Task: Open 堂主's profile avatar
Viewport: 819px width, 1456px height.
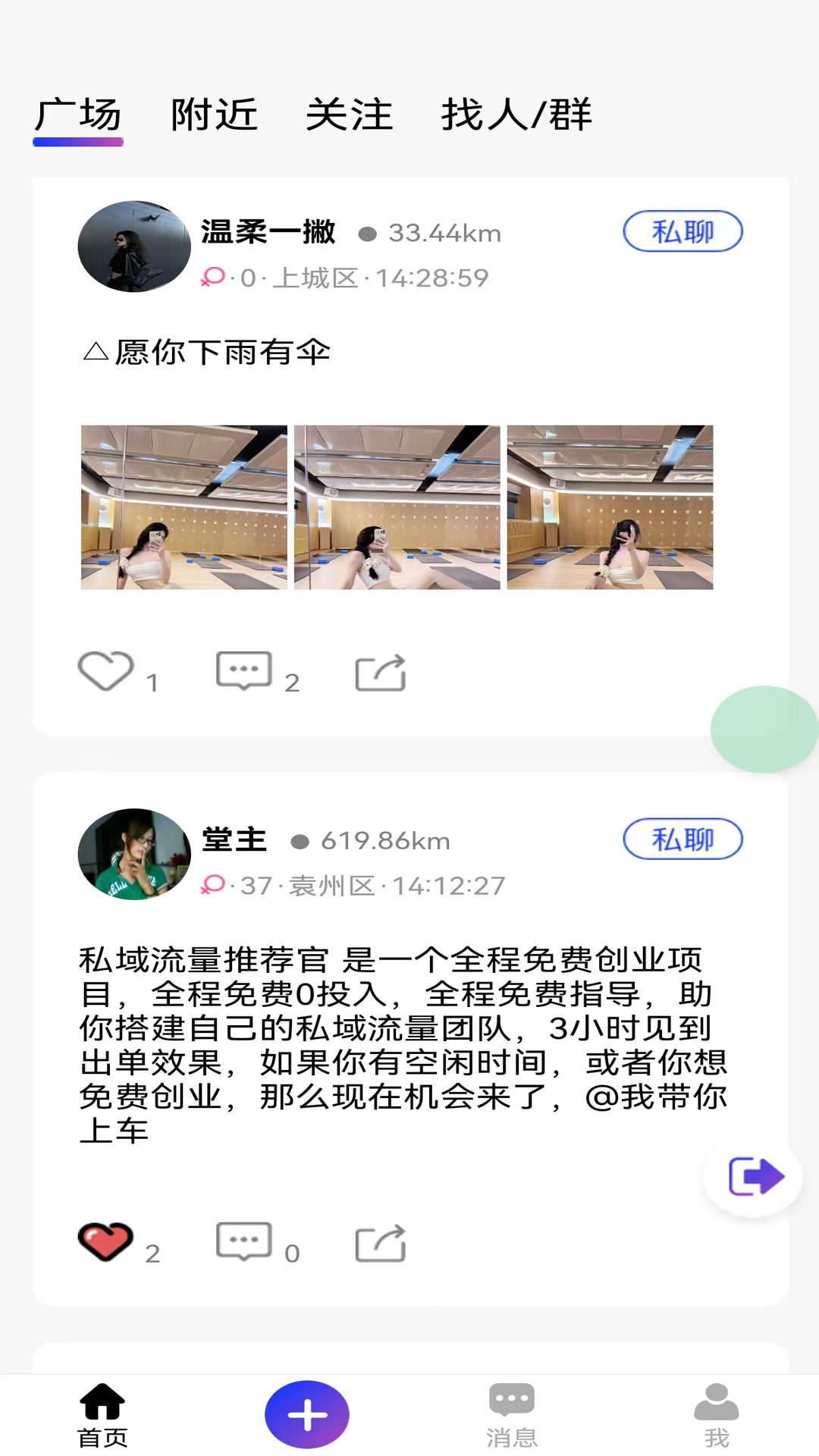Action: (x=134, y=854)
